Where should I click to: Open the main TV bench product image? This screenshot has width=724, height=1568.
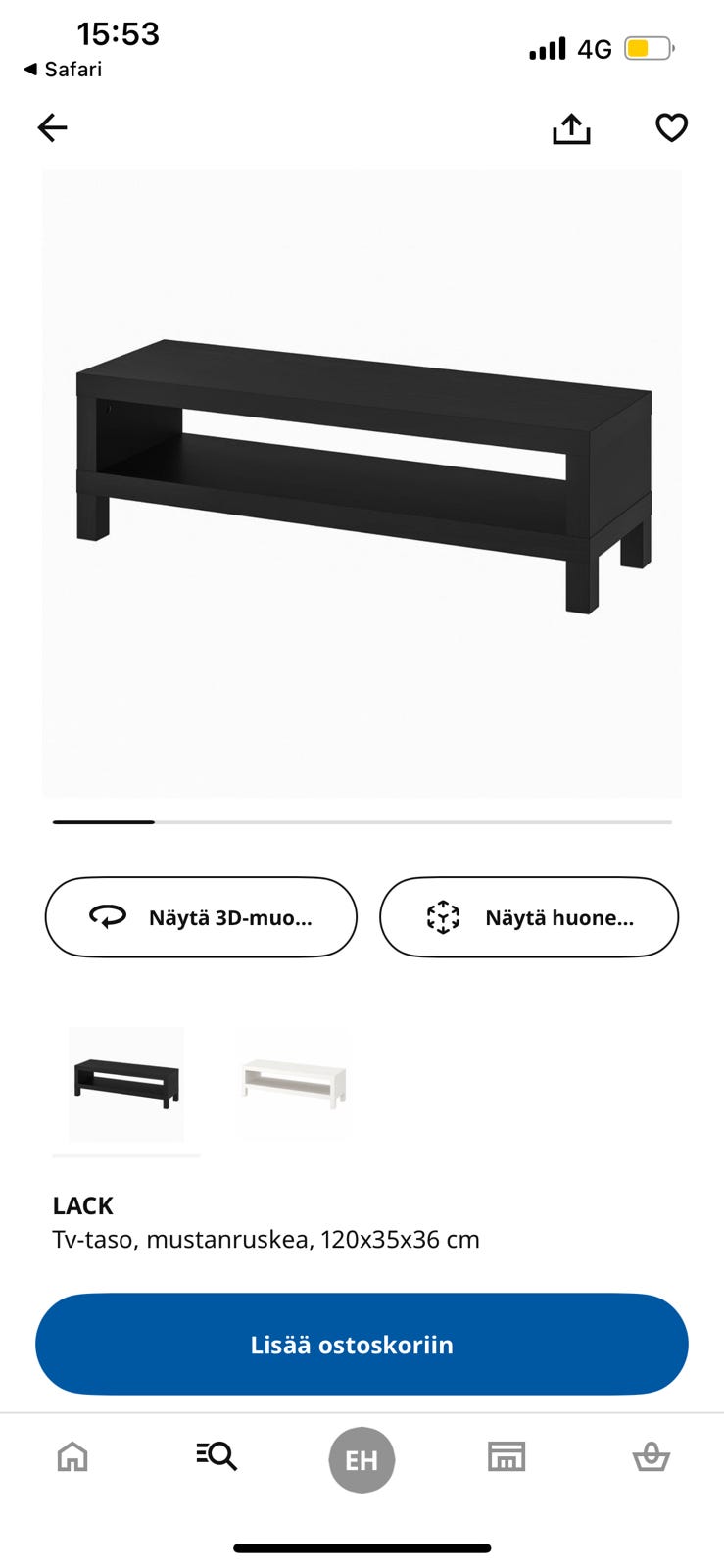coord(362,483)
